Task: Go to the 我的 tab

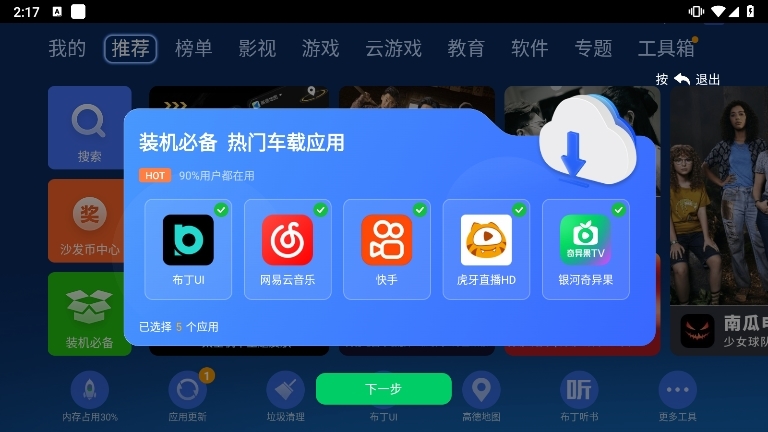Action: pyautogui.click(x=67, y=48)
